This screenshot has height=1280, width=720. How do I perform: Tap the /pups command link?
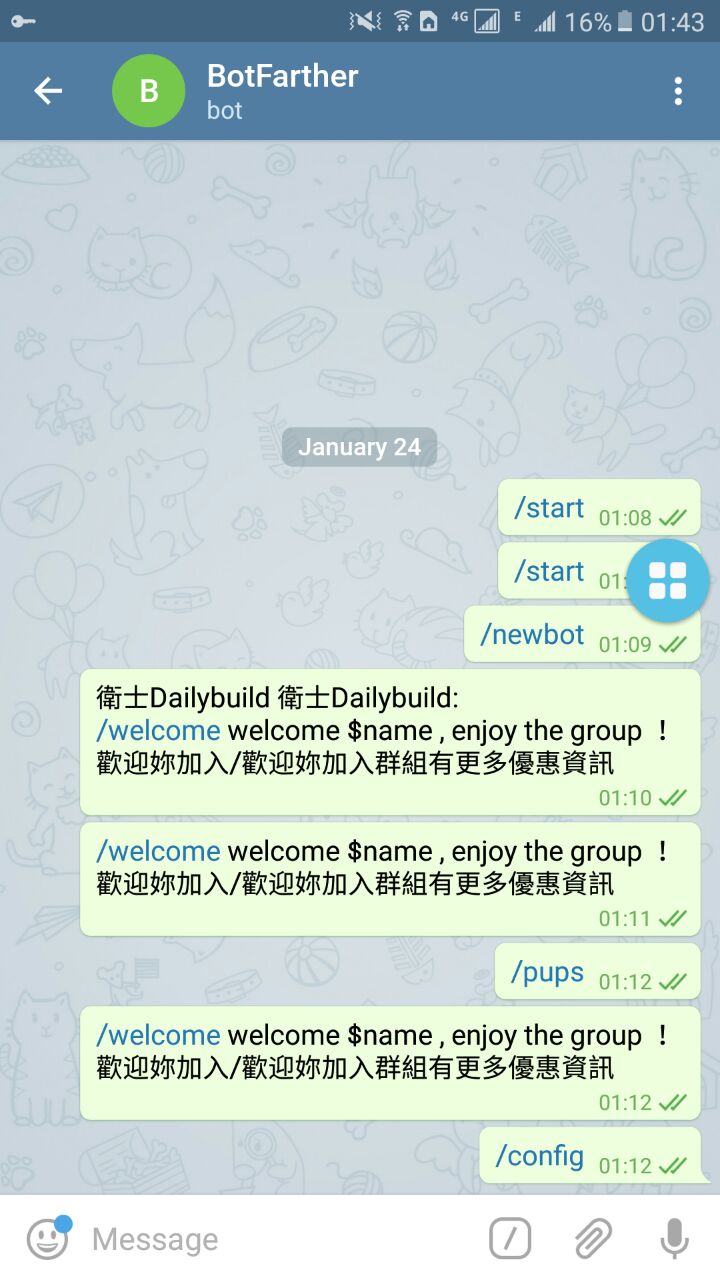click(547, 972)
